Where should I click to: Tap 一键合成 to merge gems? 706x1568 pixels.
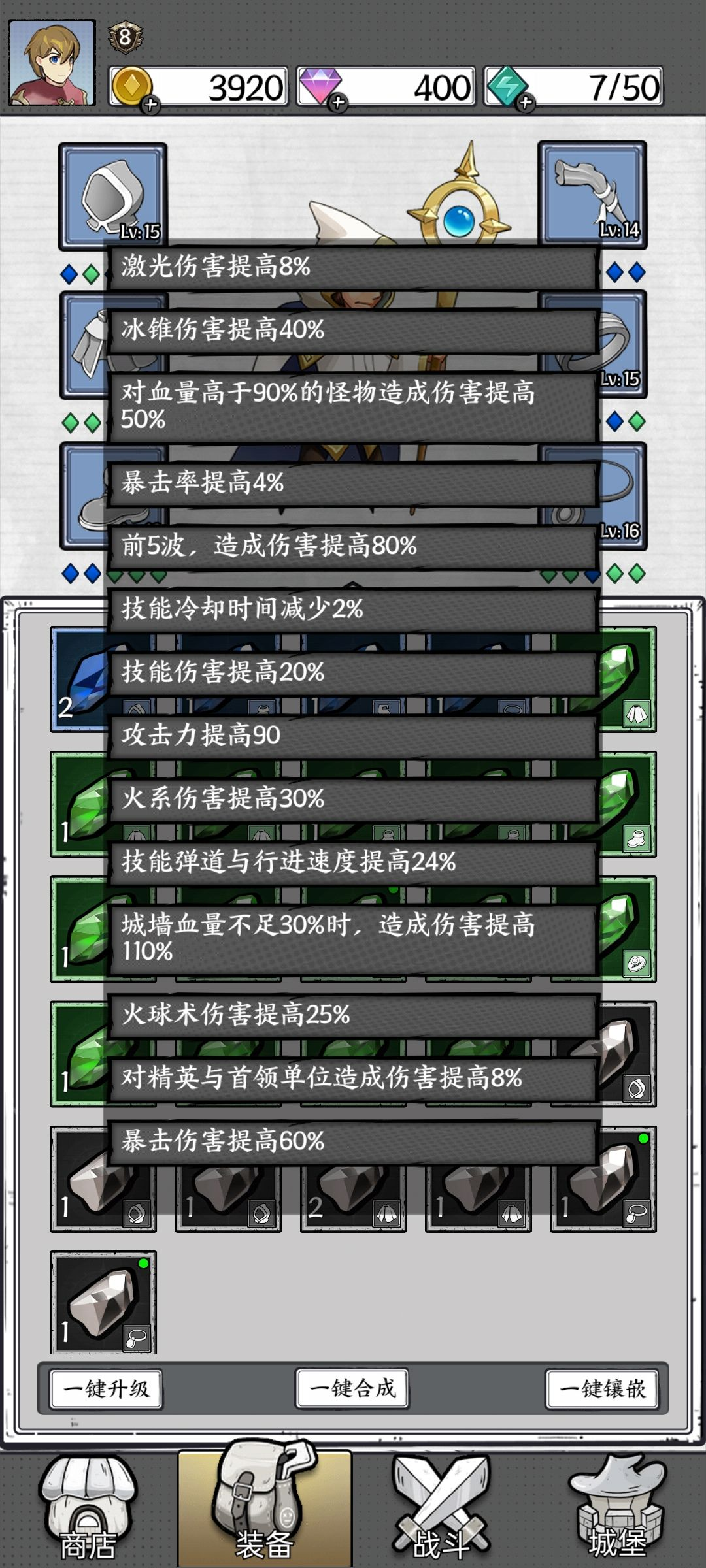tap(352, 1388)
